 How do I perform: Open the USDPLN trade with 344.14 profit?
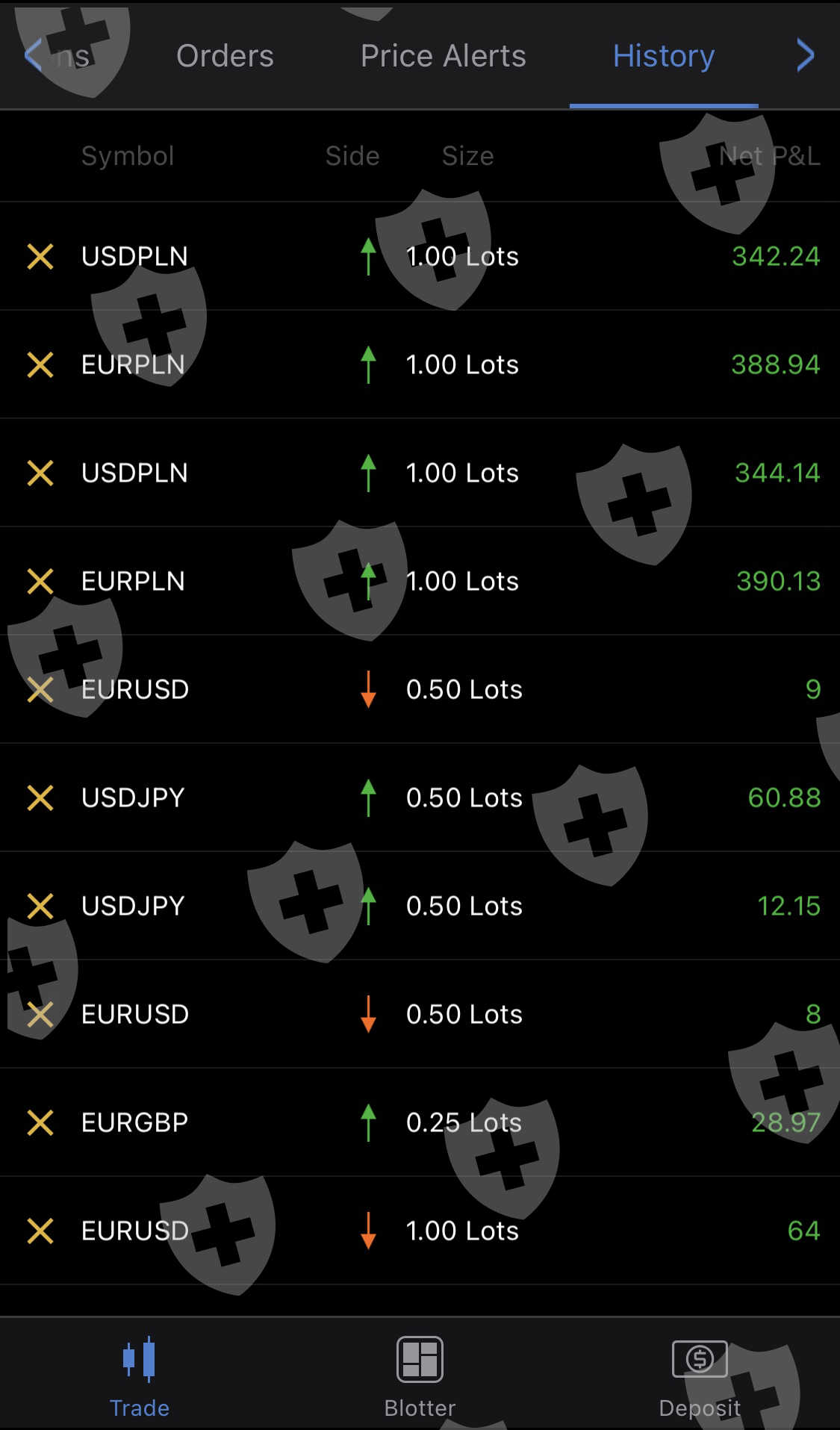[x=420, y=473]
